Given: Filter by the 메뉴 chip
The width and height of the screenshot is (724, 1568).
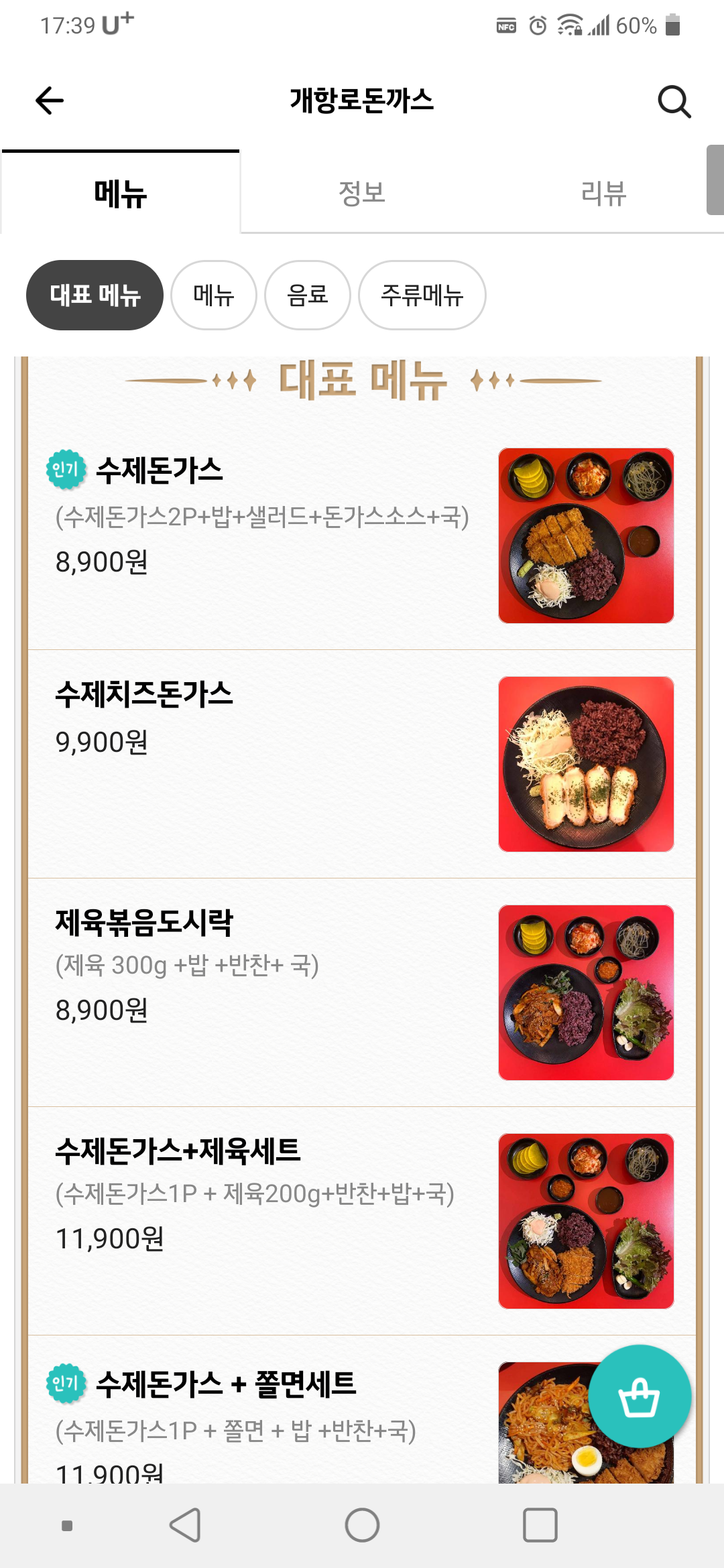Looking at the screenshot, I should pyautogui.click(x=214, y=295).
